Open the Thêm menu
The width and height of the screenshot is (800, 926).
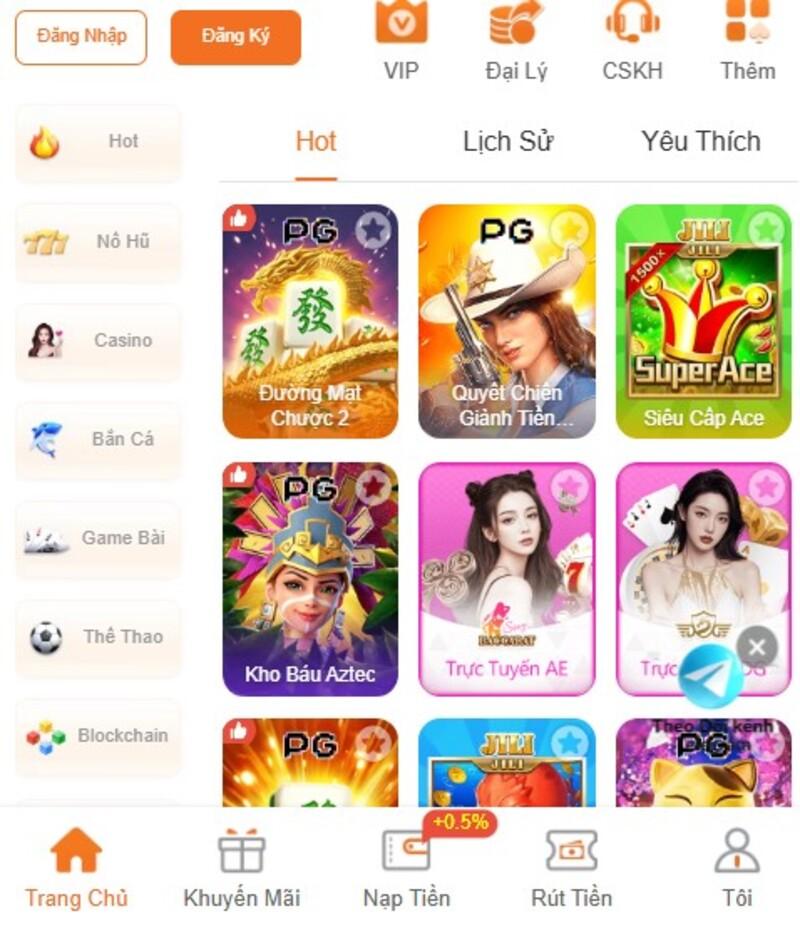point(747,42)
